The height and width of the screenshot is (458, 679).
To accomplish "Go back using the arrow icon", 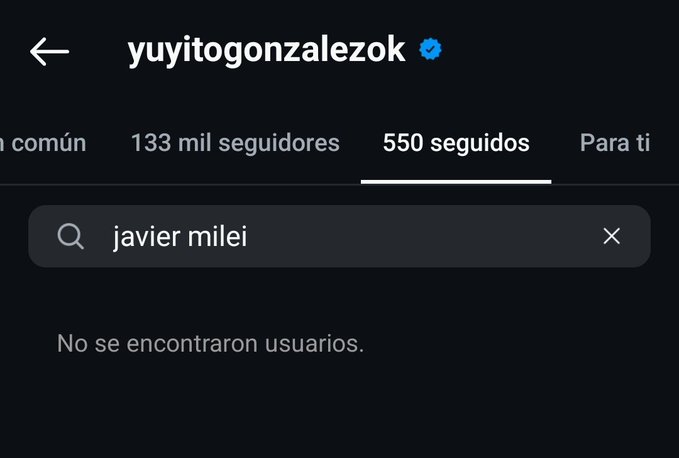I will (x=49, y=52).
